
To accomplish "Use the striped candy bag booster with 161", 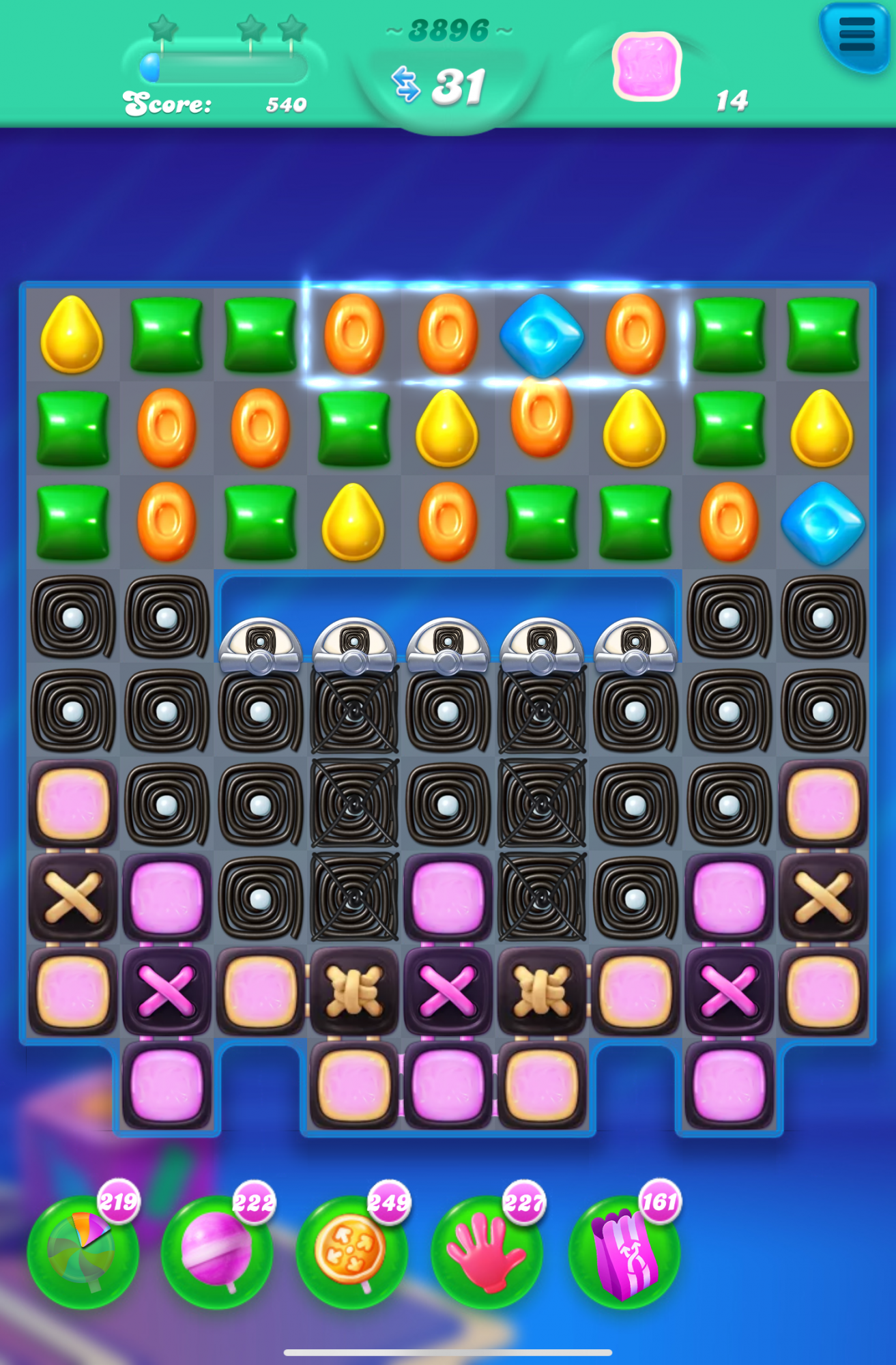I will pos(624,1252).
